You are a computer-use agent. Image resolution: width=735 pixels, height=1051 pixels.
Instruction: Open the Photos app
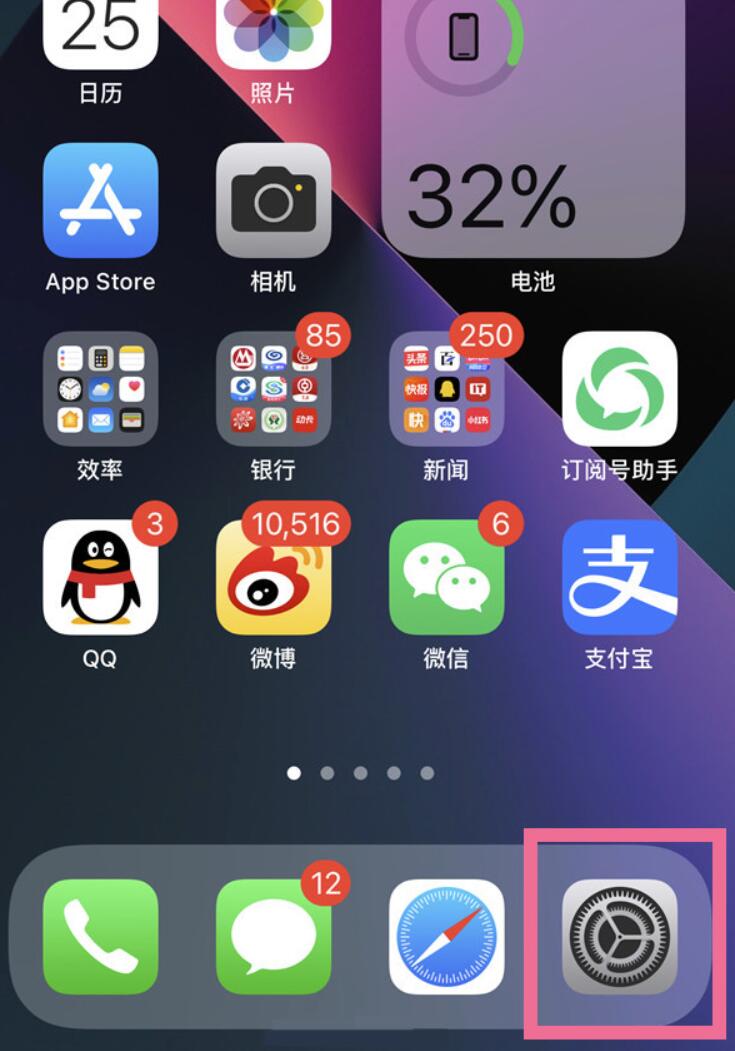coord(273,33)
